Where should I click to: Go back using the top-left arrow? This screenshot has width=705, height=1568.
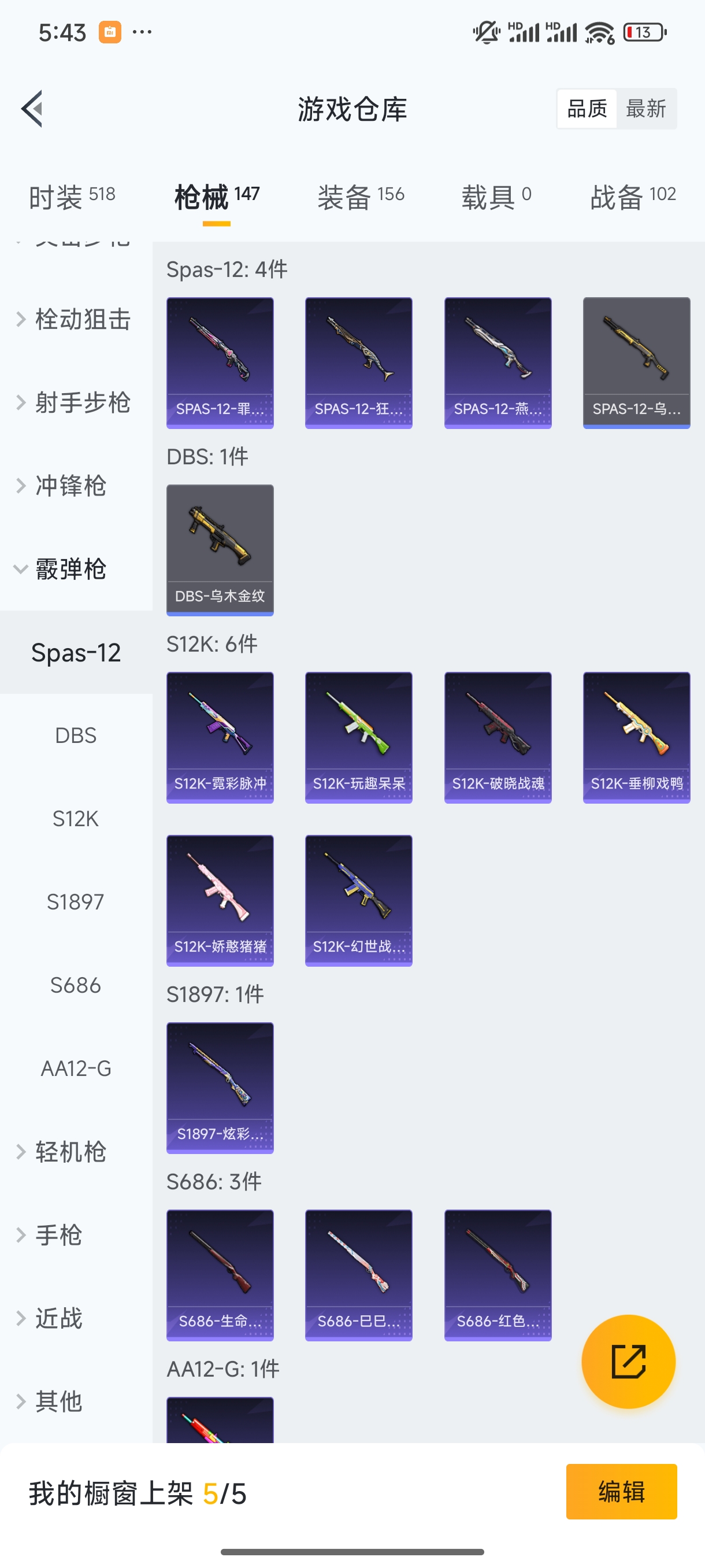(32, 109)
